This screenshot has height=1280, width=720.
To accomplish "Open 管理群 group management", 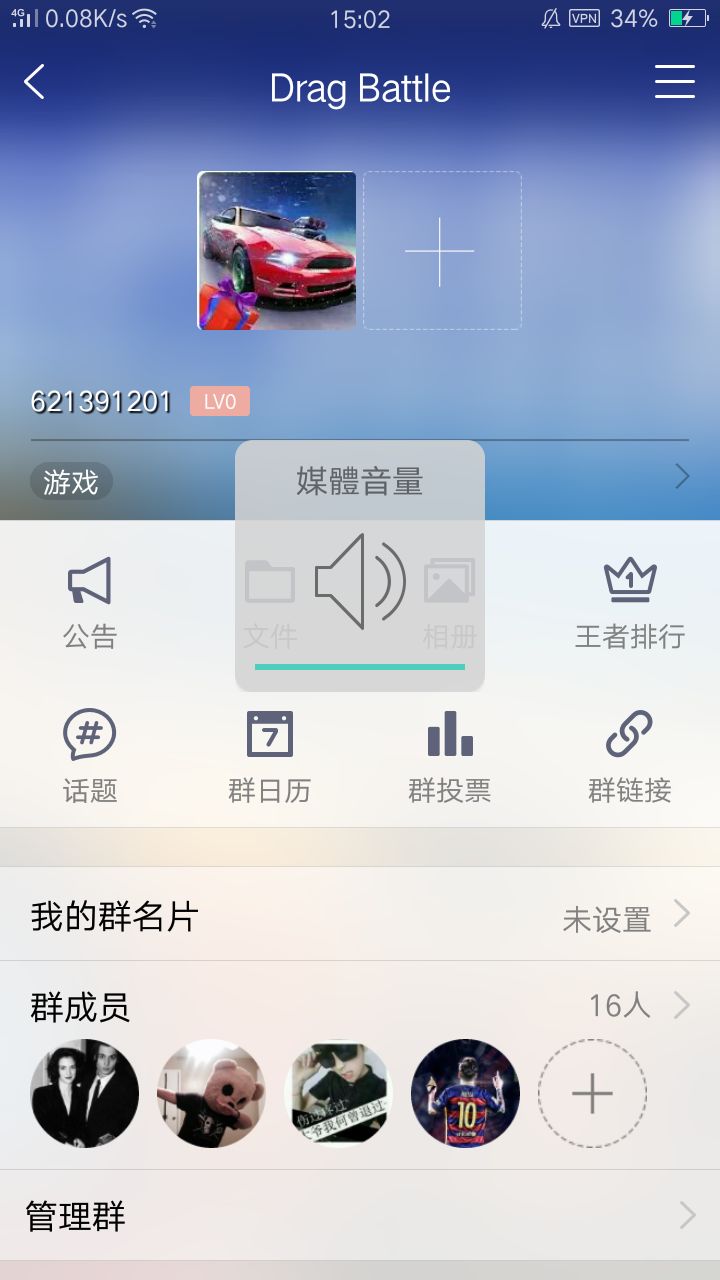I will (x=360, y=1216).
